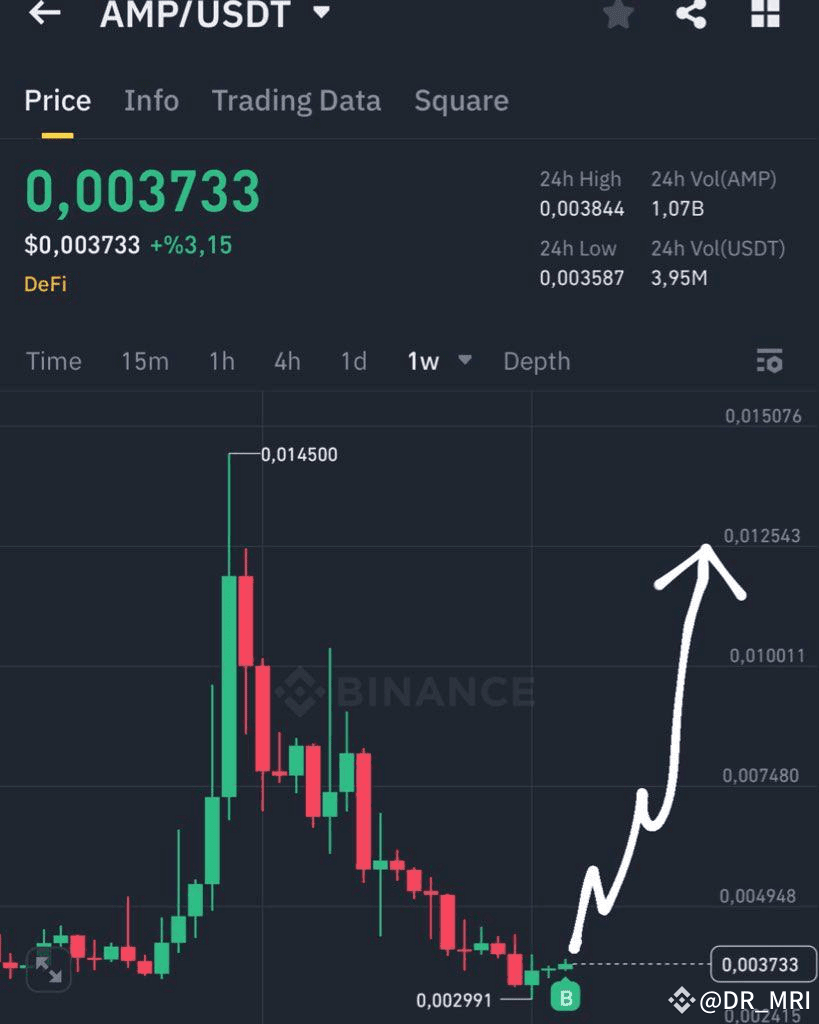The width and height of the screenshot is (819, 1024).
Task: Switch to the Square tab
Action: pos(461,101)
